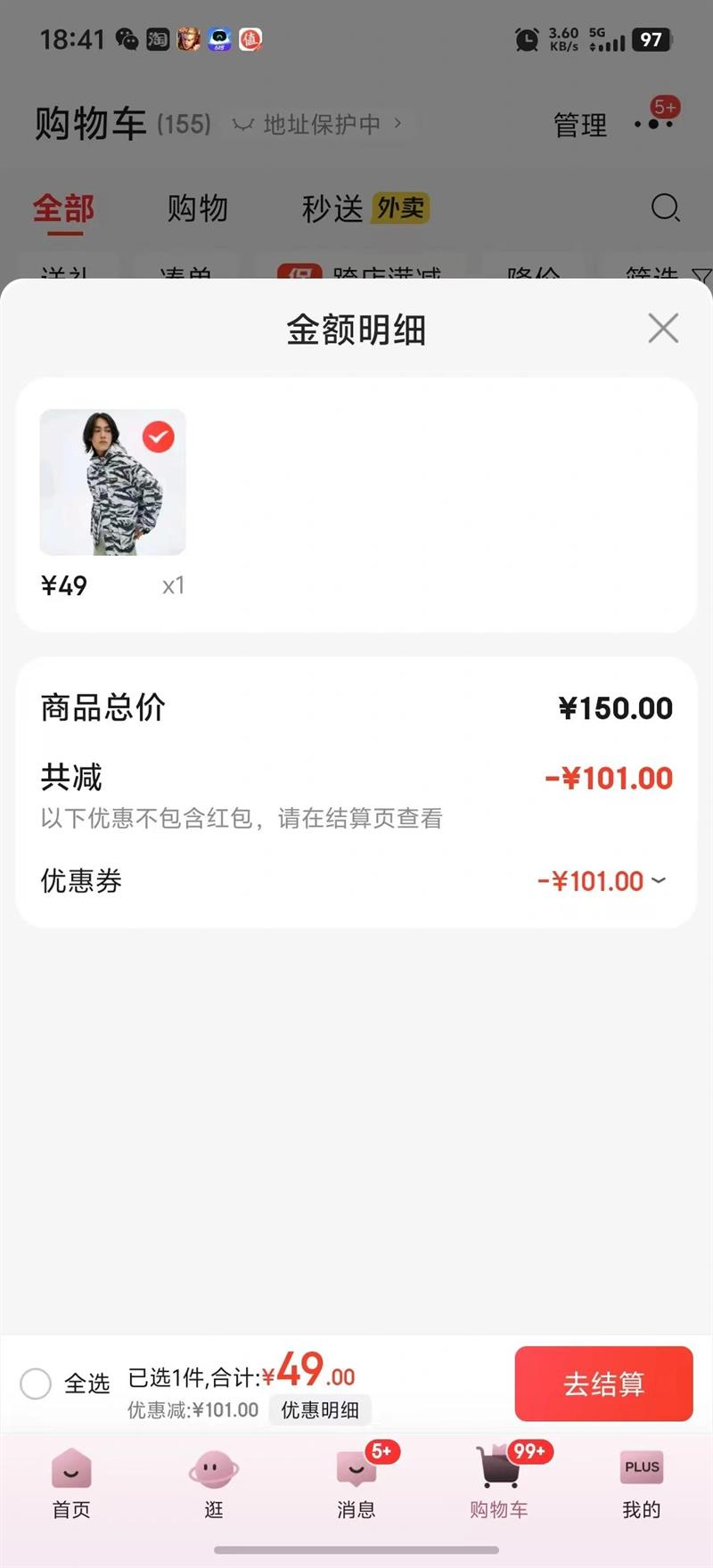Collapse the 优惠明细 details chip
Screen dimensions: 713x1568
pyautogui.click(x=320, y=1409)
